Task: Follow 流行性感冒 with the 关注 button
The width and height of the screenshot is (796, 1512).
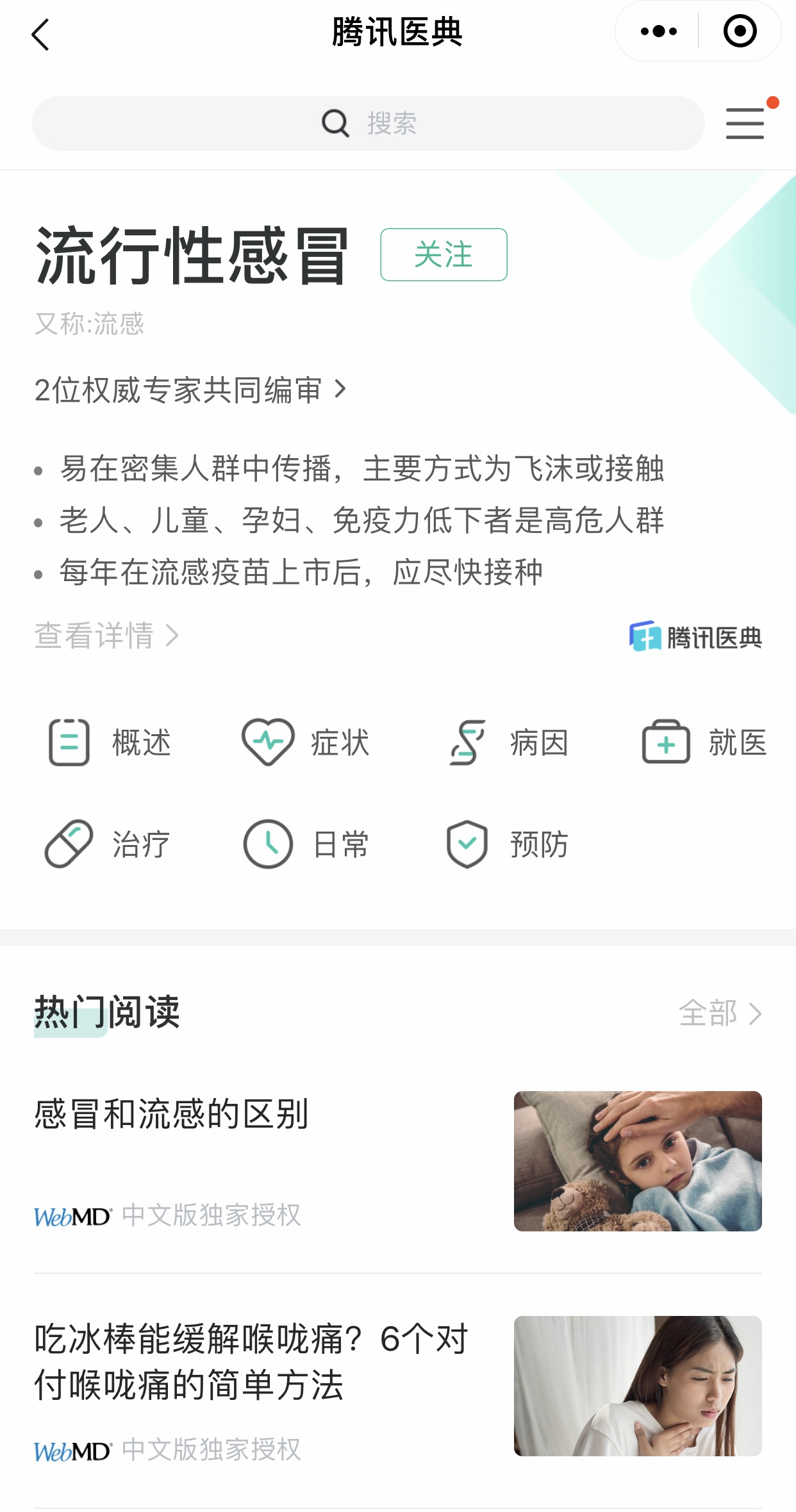Action: point(444,255)
